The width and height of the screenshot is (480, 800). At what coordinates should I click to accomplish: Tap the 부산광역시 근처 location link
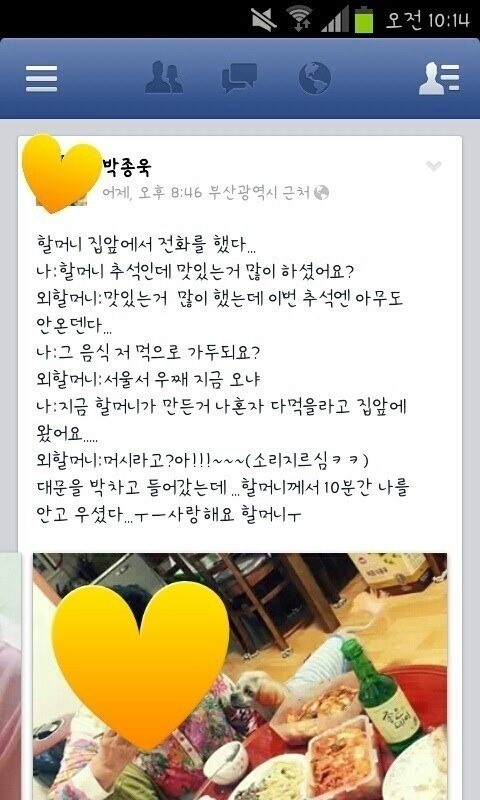pyautogui.click(x=260, y=193)
